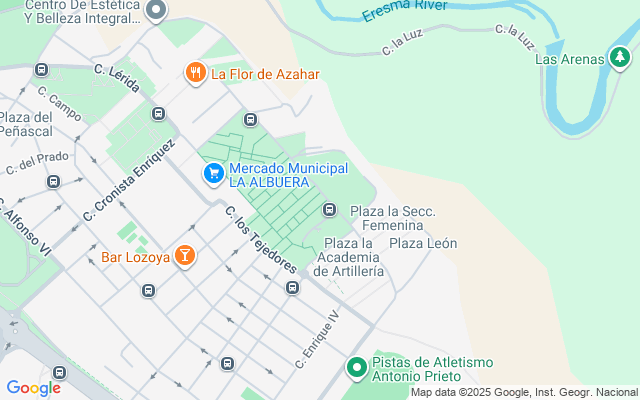The width and height of the screenshot is (640, 400).
Task: Select Las Arenas park marker
Action: 622,59
